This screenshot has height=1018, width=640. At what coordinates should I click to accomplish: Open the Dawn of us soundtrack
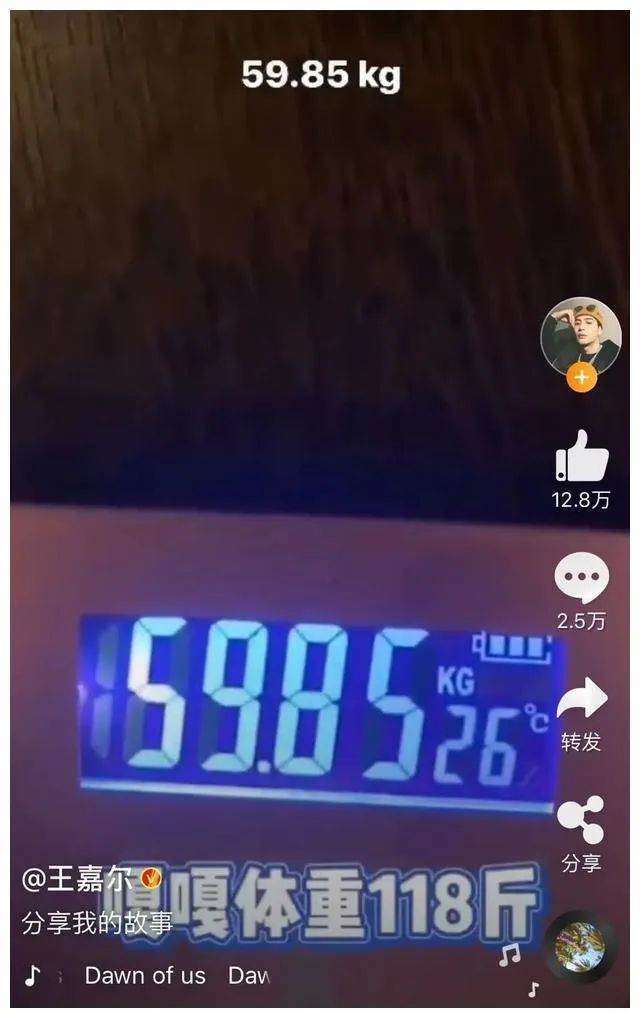pos(145,975)
